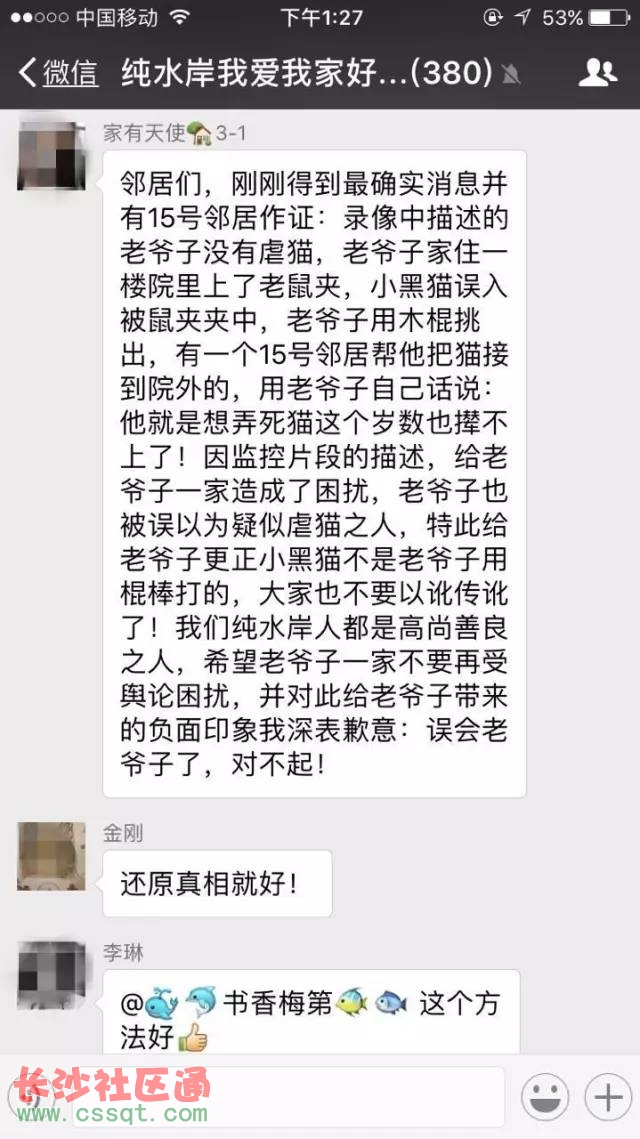
Task: Open 金刚's profile avatar
Action: pyautogui.click(x=51, y=856)
